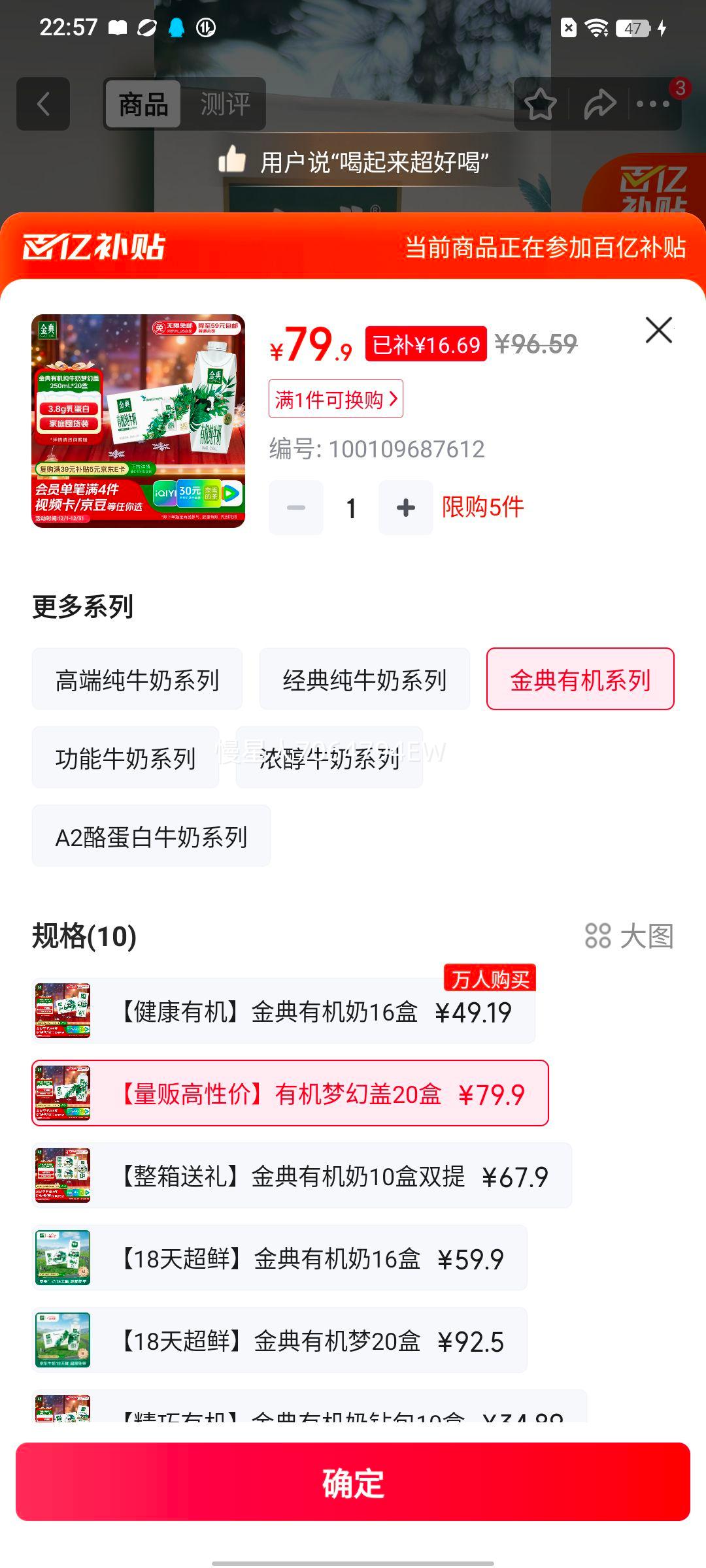This screenshot has width=706, height=1568.
Task: Stay on the 商品 tab
Action: (x=143, y=104)
